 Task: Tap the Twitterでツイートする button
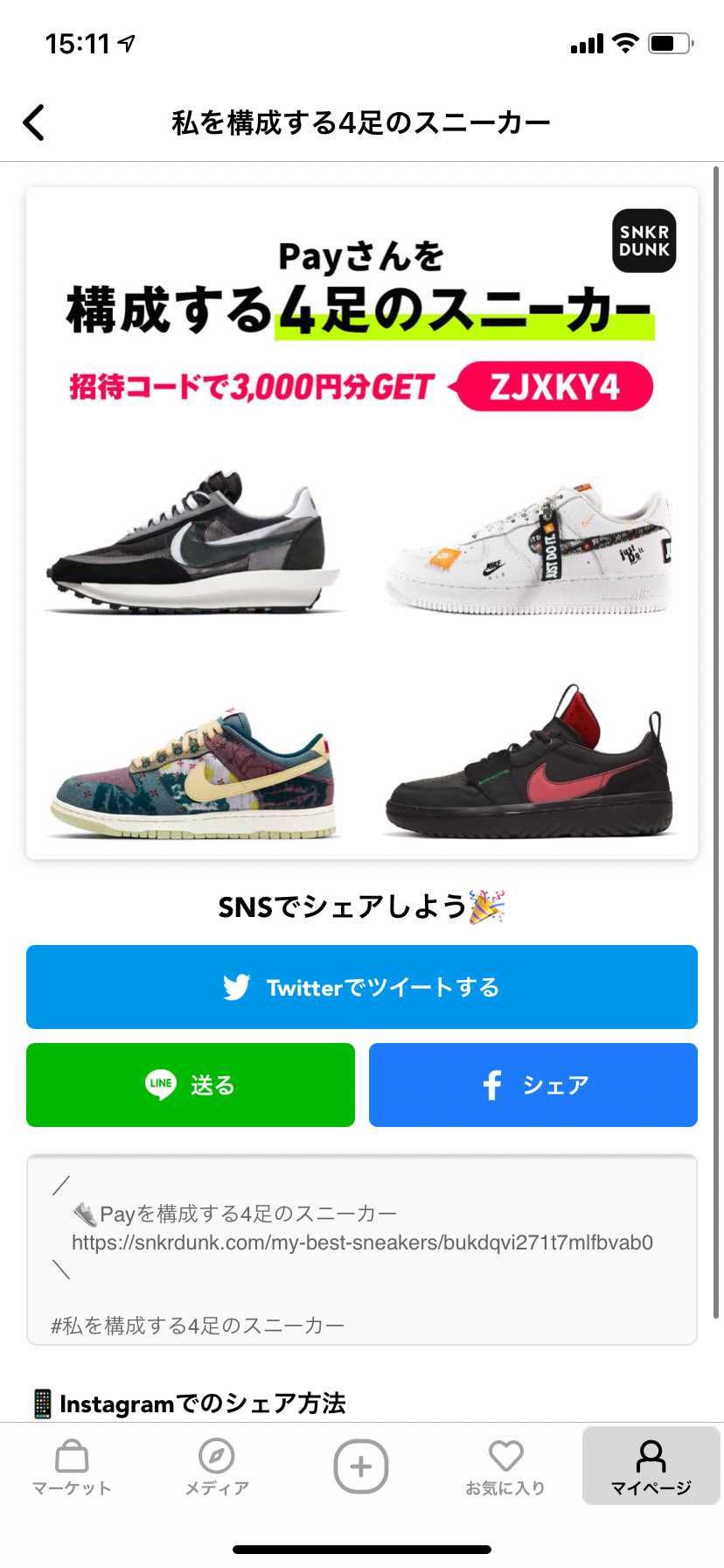(x=361, y=987)
